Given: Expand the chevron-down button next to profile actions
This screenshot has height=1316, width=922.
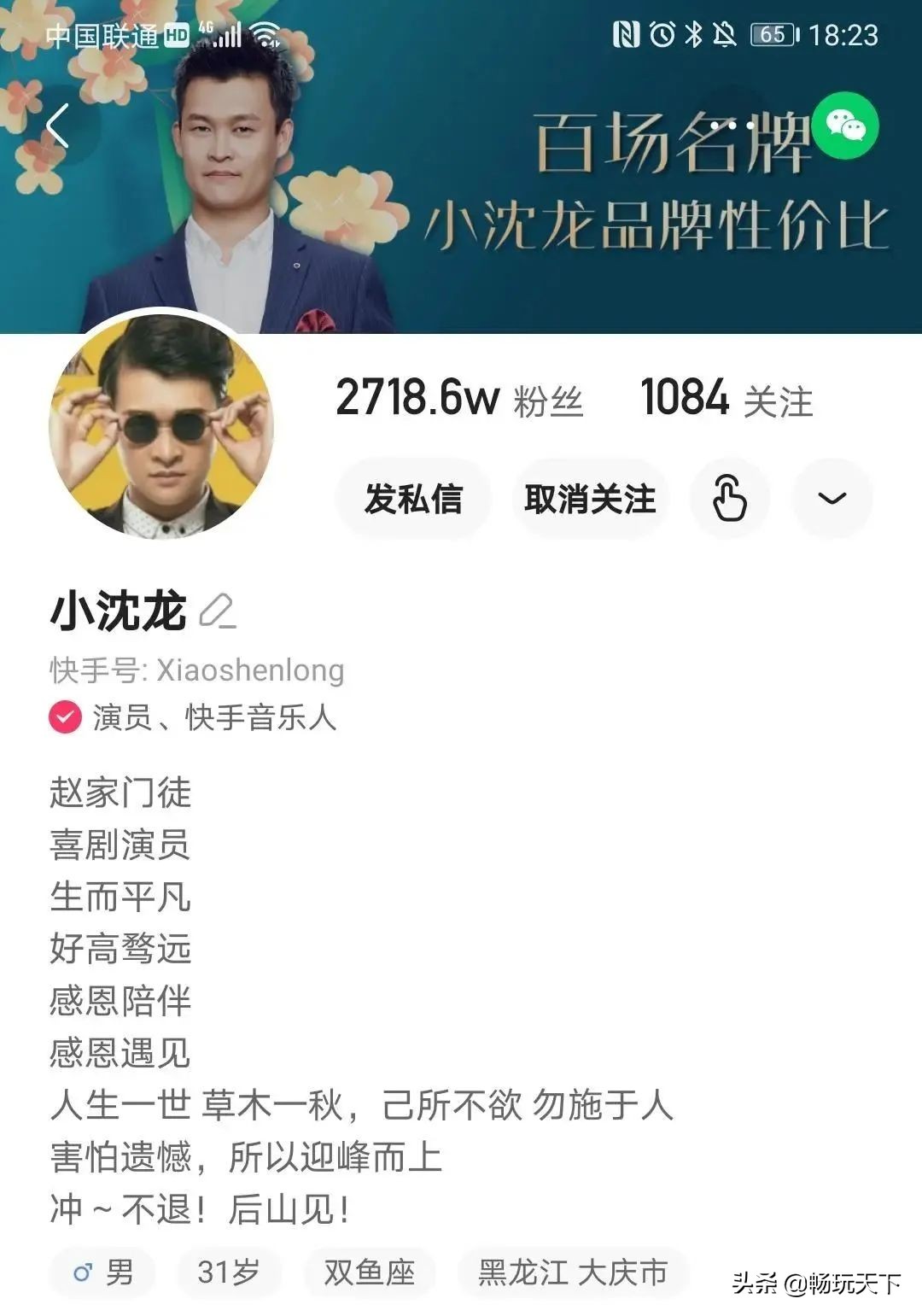Looking at the screenshot, I should pos(834,498).
